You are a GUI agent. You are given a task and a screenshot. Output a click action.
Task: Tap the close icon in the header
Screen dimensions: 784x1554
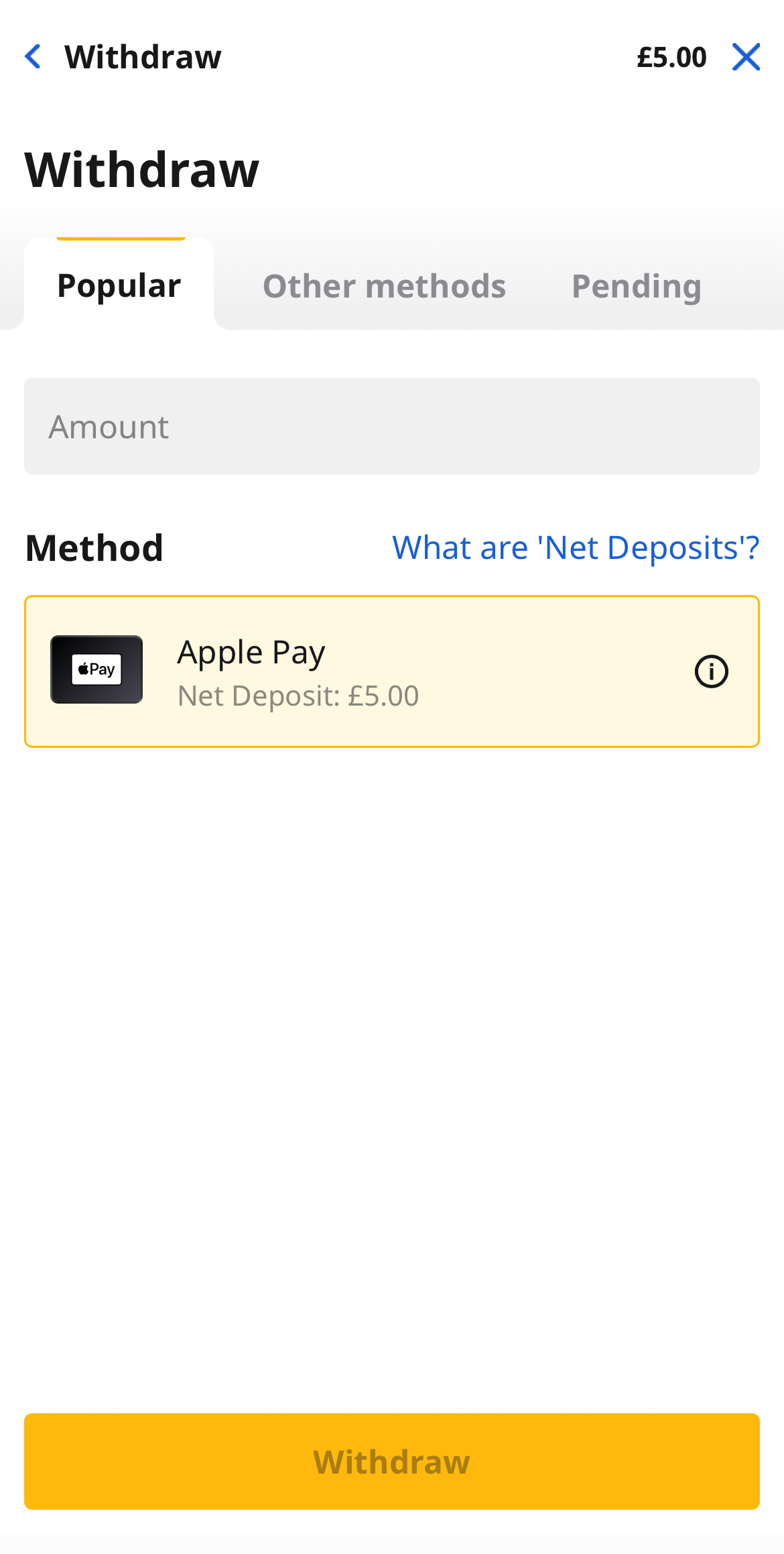[746, 58]
